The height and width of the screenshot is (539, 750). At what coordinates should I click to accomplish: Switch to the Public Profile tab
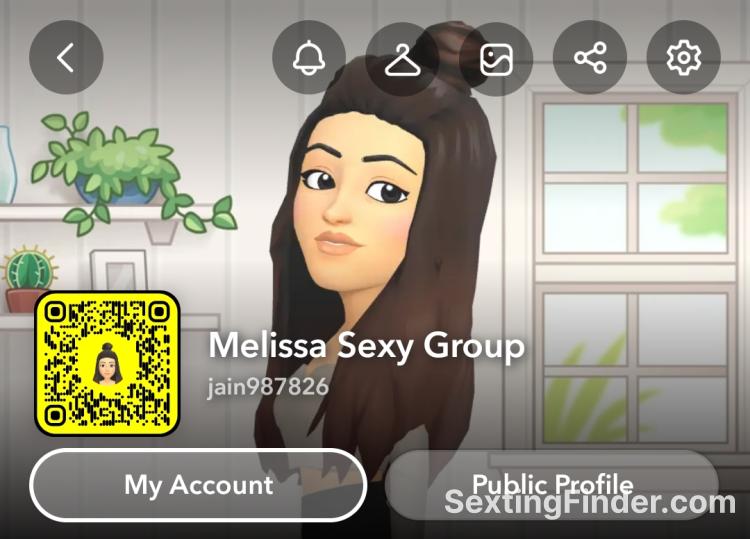[x=552, y=483]
